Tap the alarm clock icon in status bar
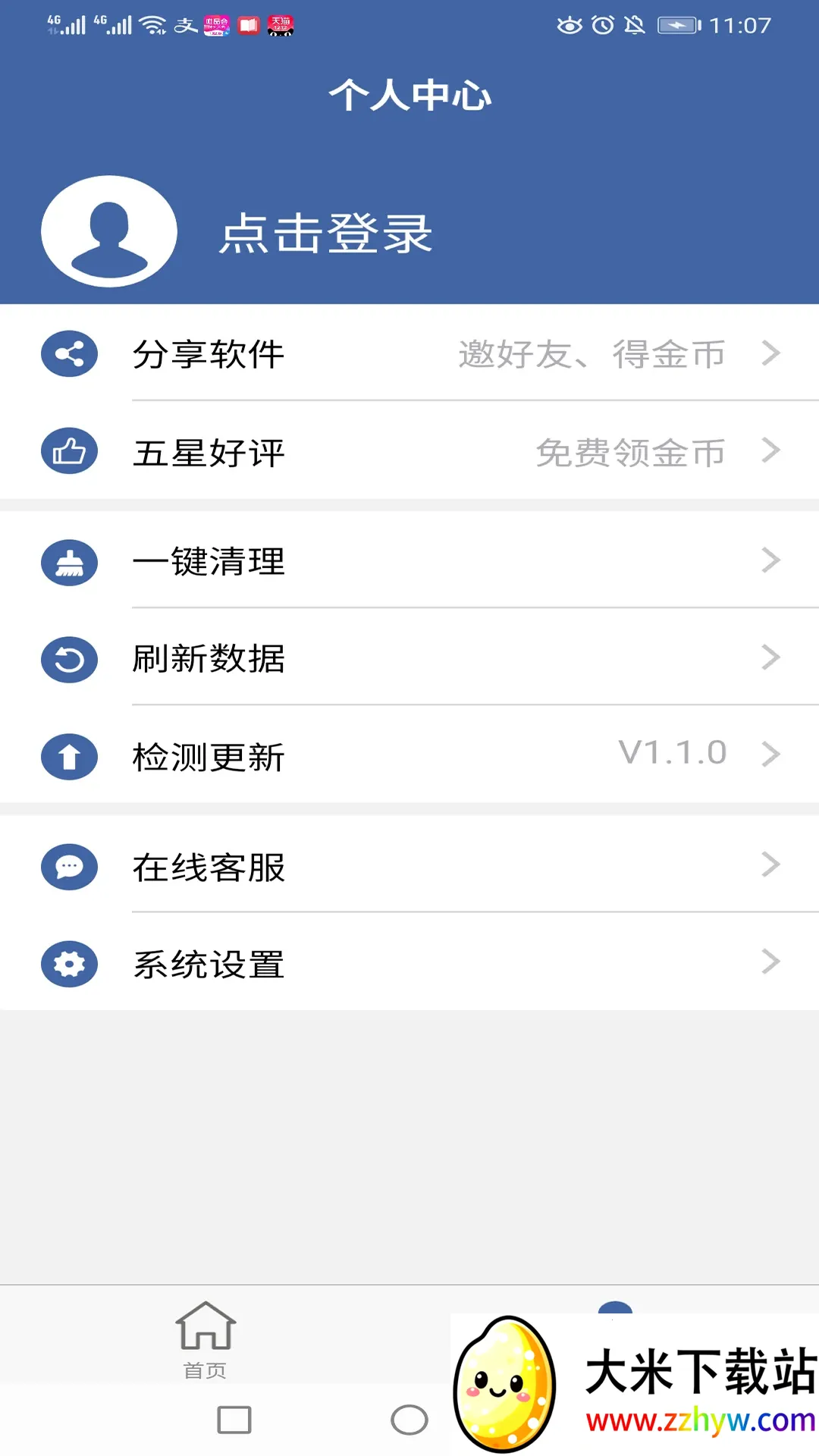Screen dimensions: 819x1456 603,25
